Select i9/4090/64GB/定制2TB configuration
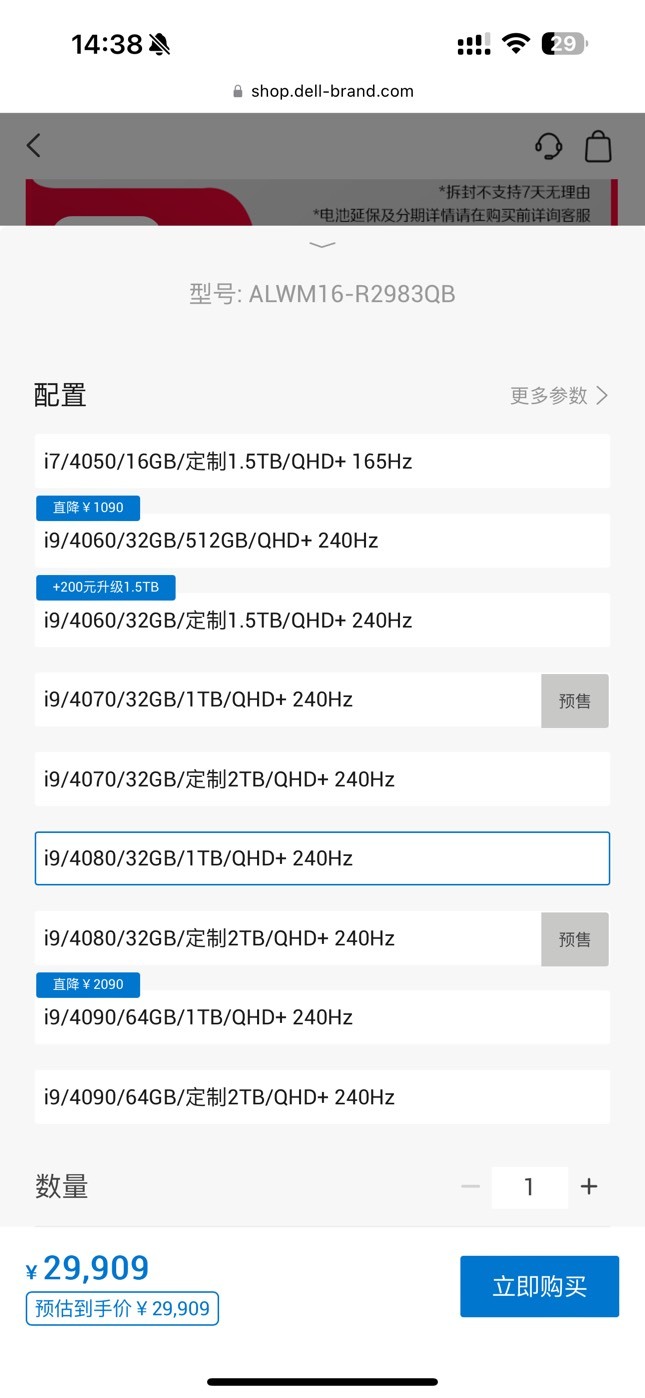645x1398 pixels. click(x=322, y=1097)
